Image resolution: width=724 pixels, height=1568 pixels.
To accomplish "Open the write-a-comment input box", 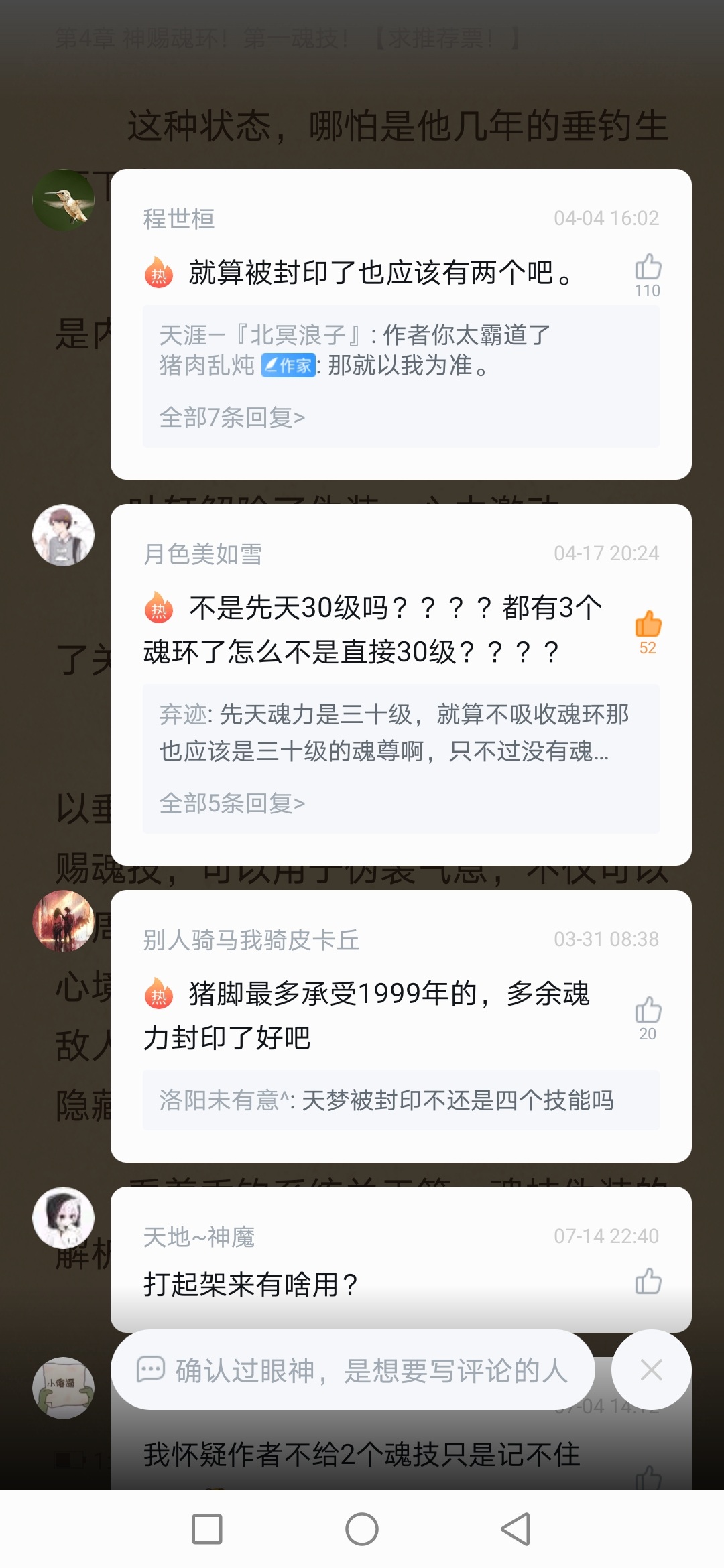I will (353, 1370).
